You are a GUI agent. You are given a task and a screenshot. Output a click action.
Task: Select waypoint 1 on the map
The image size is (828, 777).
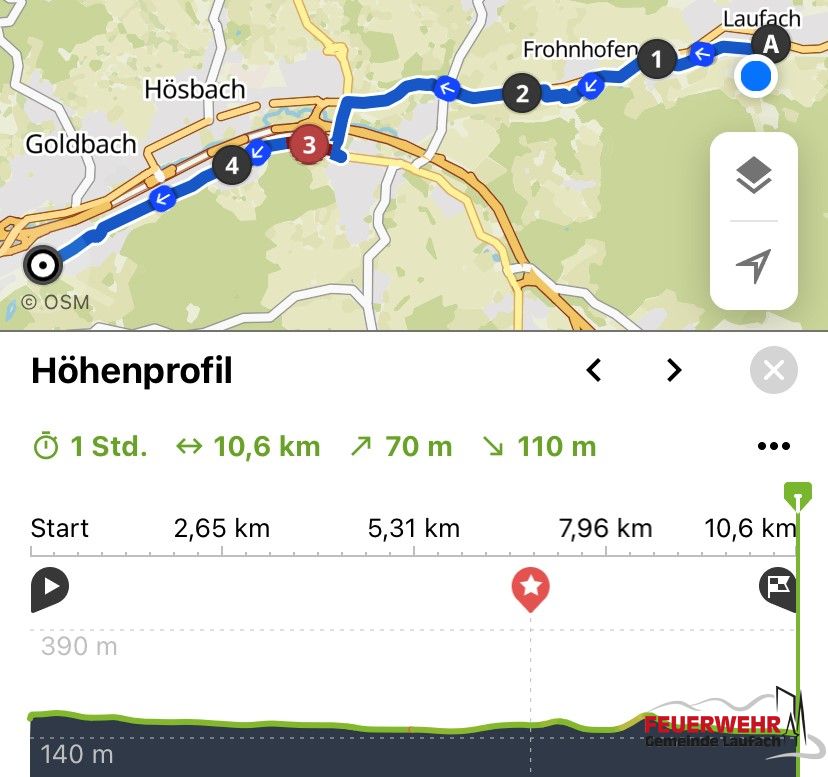click(656, 60)
